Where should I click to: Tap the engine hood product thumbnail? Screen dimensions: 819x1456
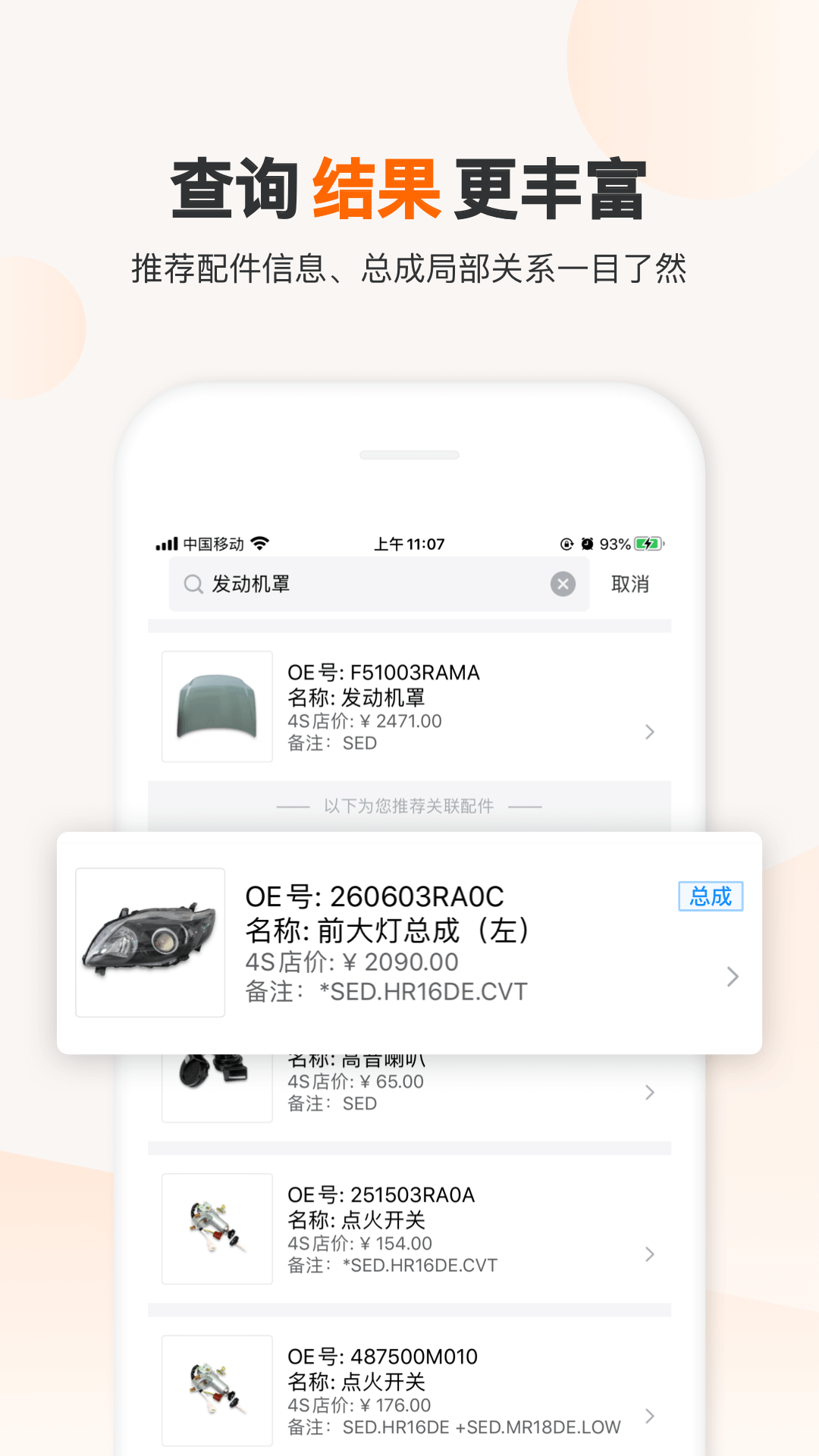coord(216,706)
